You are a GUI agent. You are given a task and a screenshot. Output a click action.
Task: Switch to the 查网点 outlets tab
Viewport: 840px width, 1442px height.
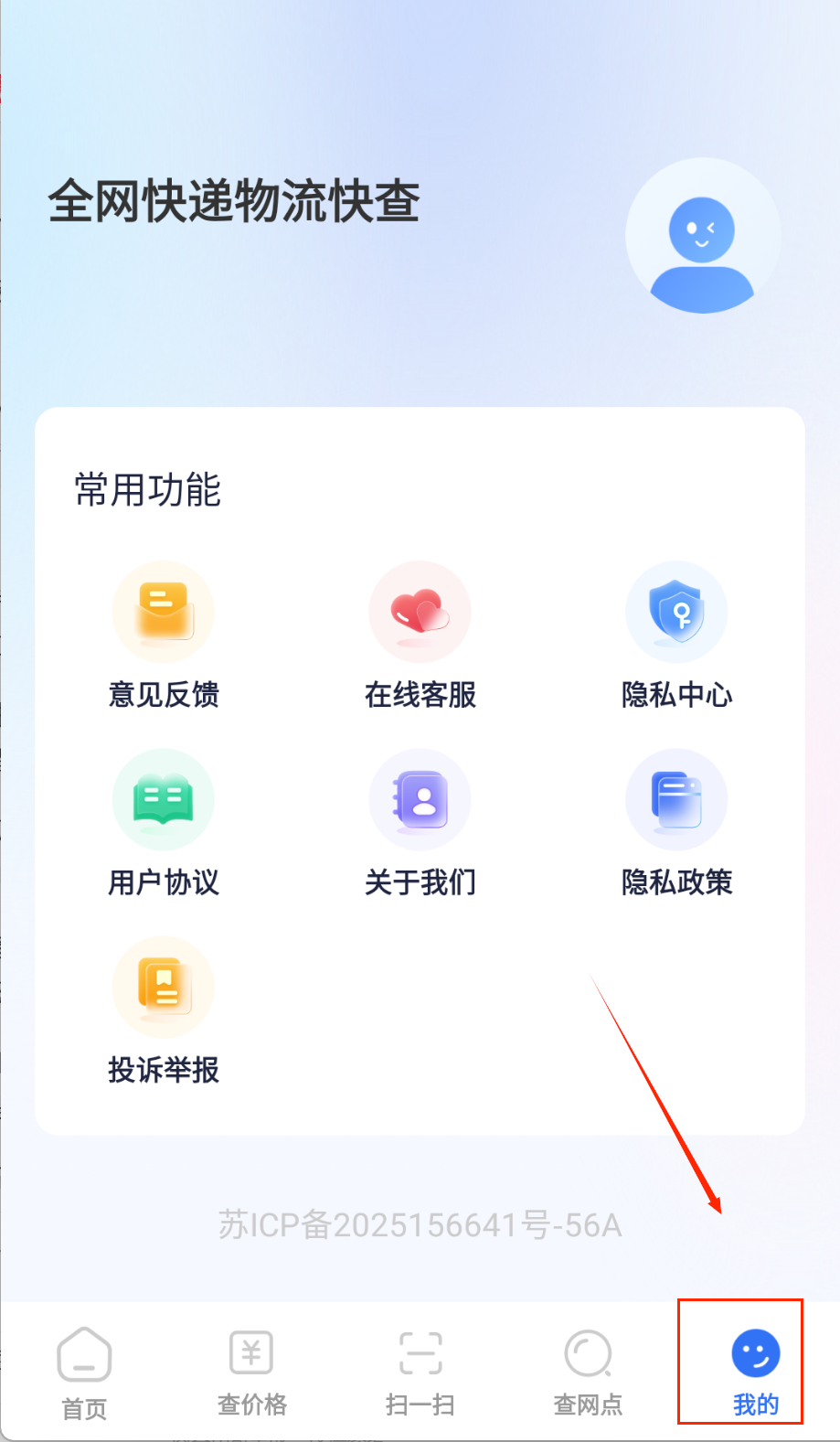[588, 1371]
